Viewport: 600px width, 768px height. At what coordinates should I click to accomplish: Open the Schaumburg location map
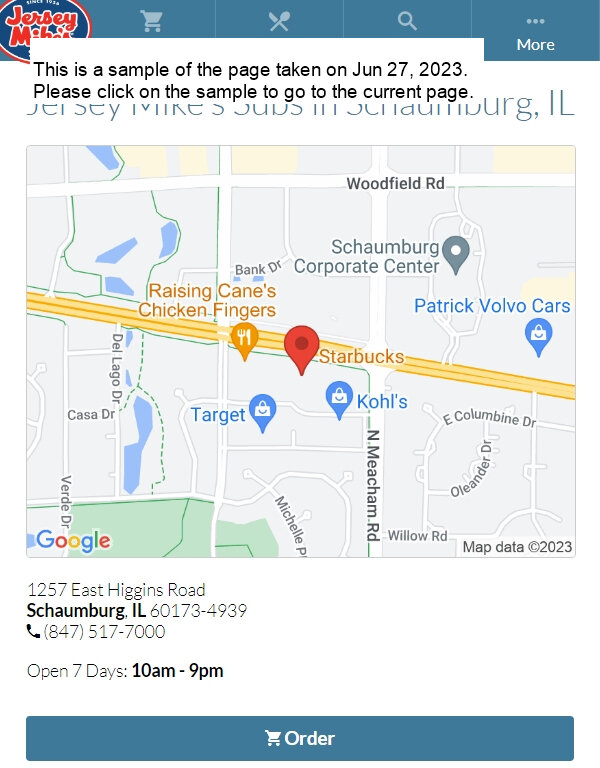click(x=300, y=350)
